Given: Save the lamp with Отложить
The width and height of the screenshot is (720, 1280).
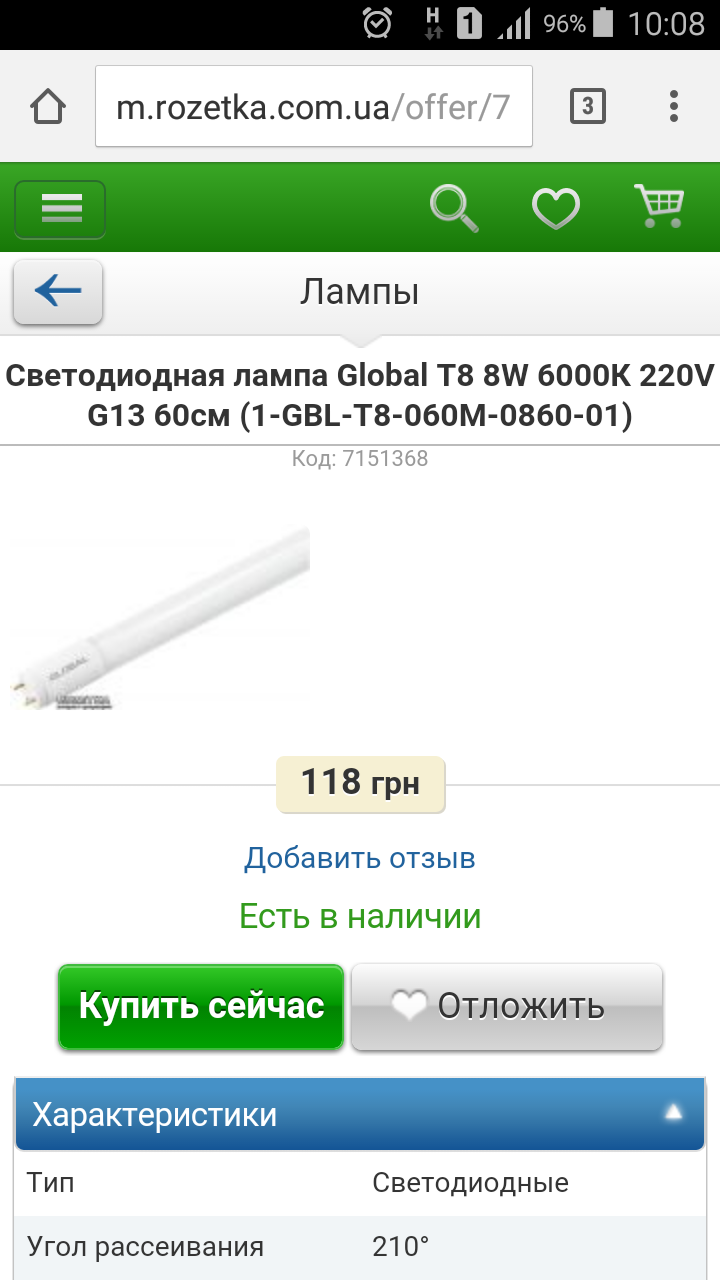Looking at the screenshot, I should (507, 1006).
